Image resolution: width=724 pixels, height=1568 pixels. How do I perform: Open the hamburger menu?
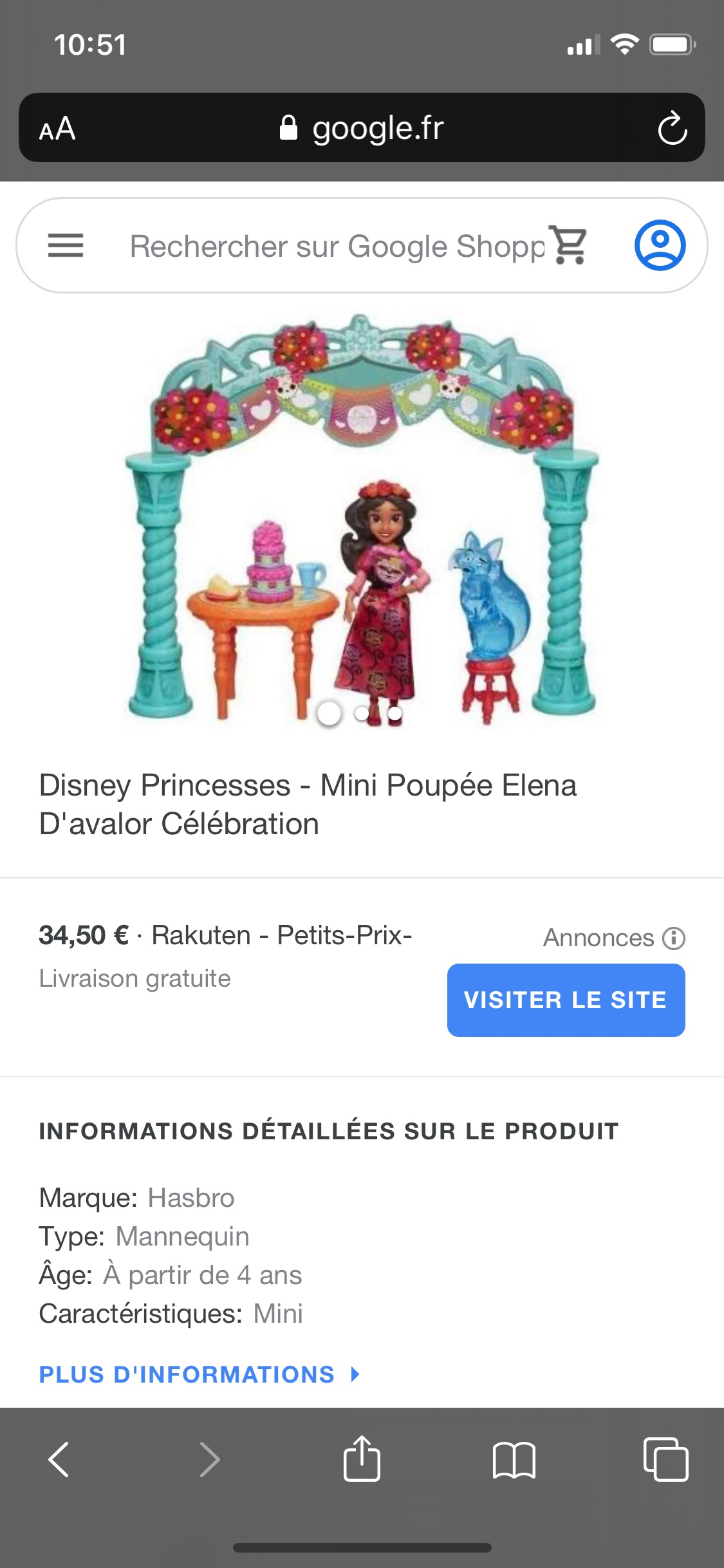click(66, 245)
